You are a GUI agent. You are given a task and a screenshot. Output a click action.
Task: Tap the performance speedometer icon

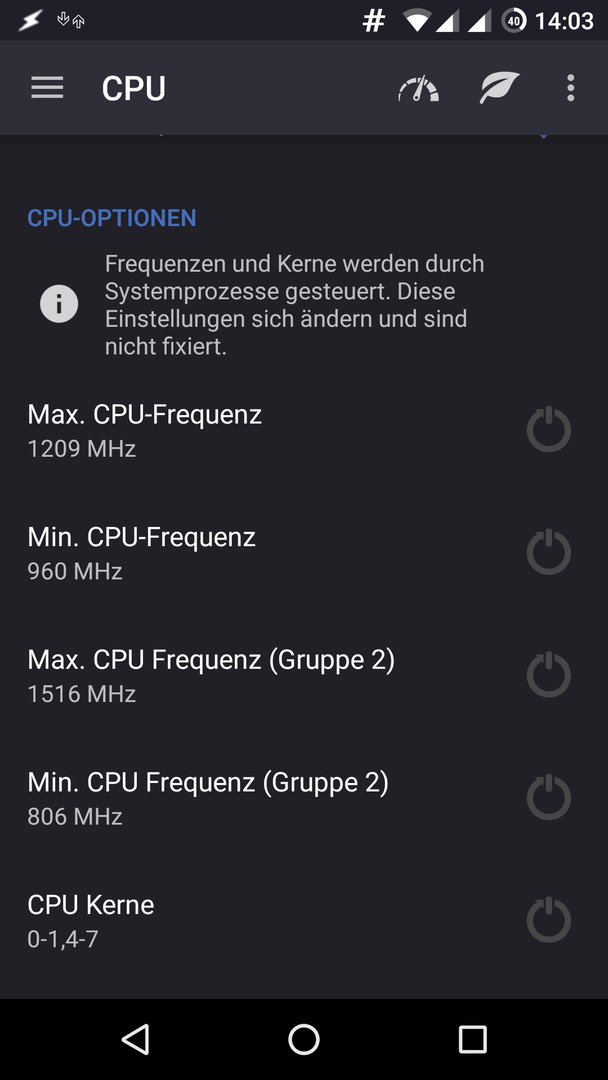(419, 89)
